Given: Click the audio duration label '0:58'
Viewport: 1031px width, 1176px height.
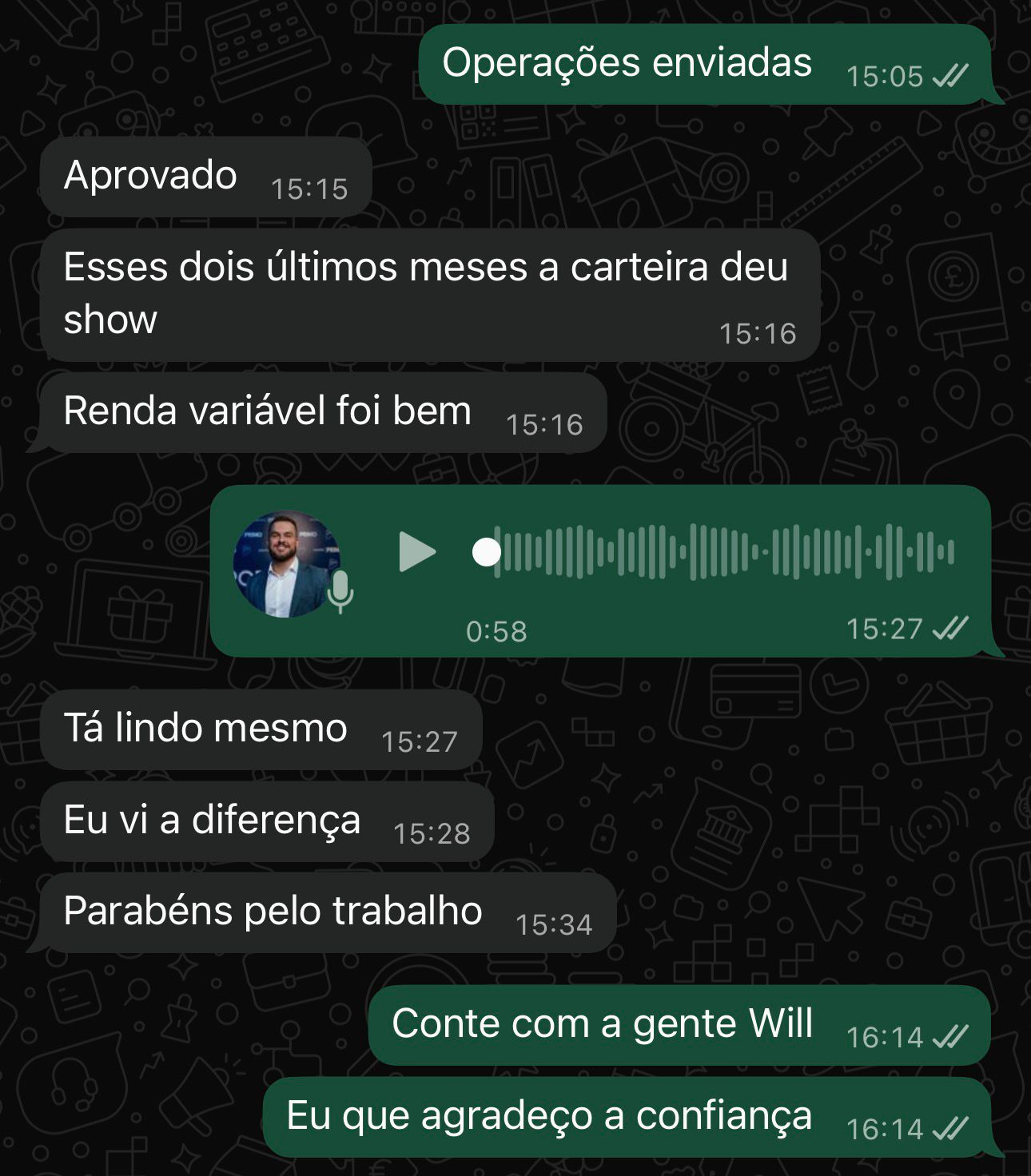Looking at the screenshot, I should (x=496, y=632).
